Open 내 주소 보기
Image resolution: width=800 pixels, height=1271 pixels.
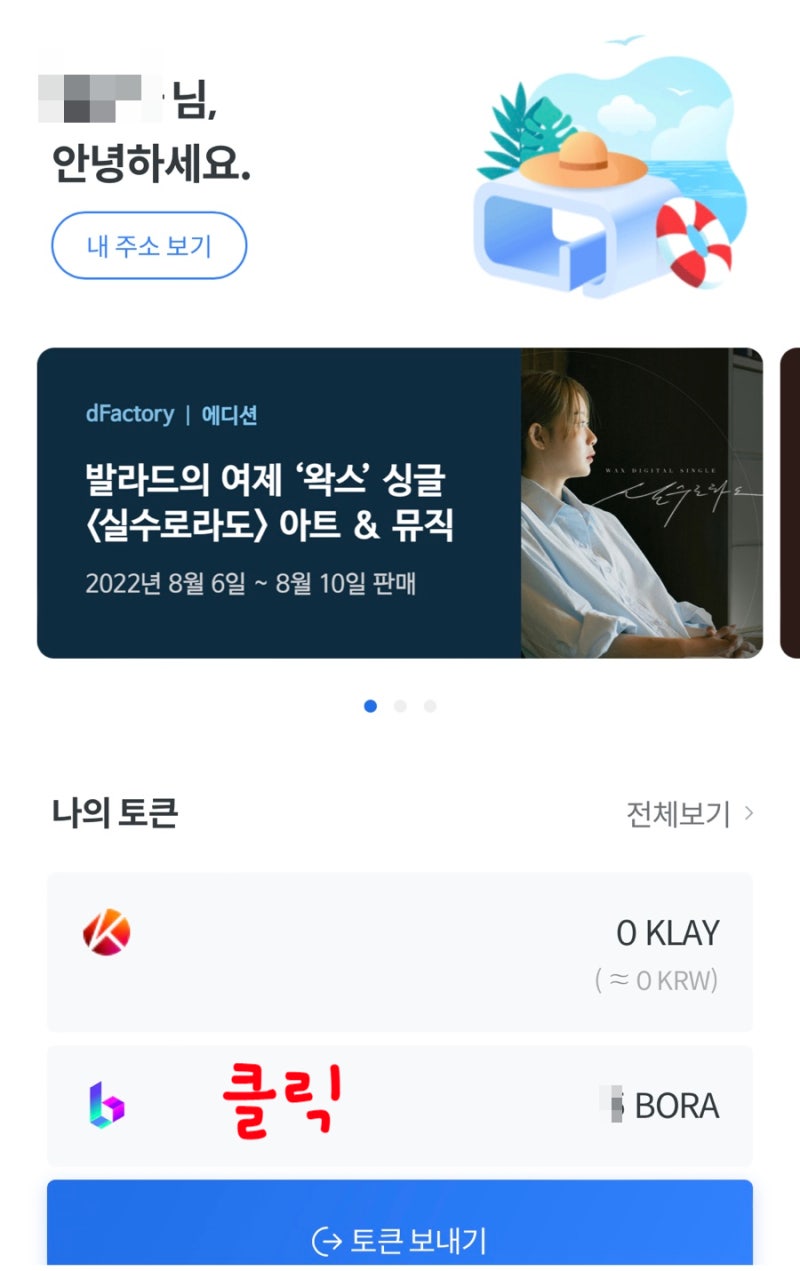pos(148,245)
